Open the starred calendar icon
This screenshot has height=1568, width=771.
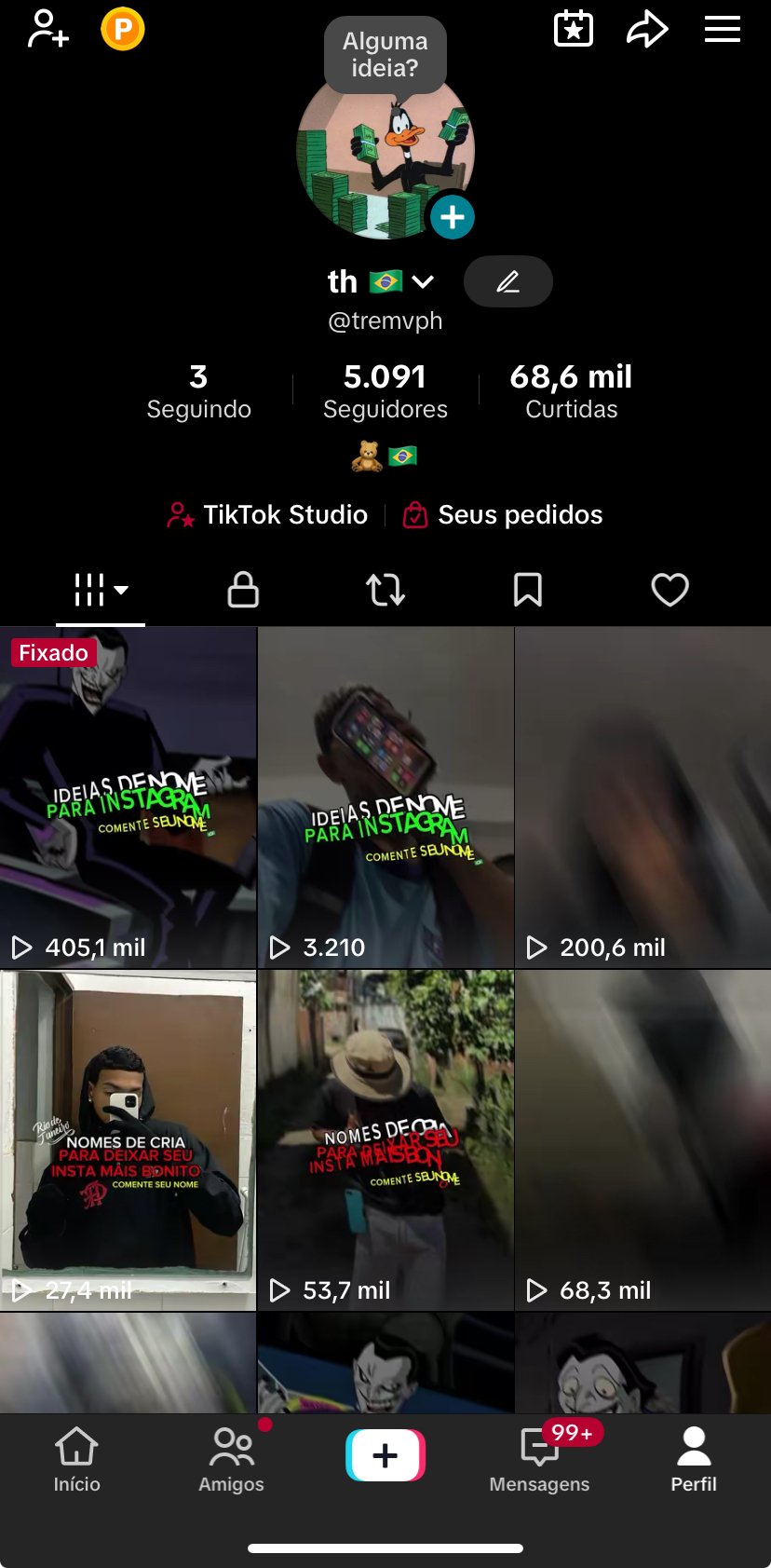574,29
